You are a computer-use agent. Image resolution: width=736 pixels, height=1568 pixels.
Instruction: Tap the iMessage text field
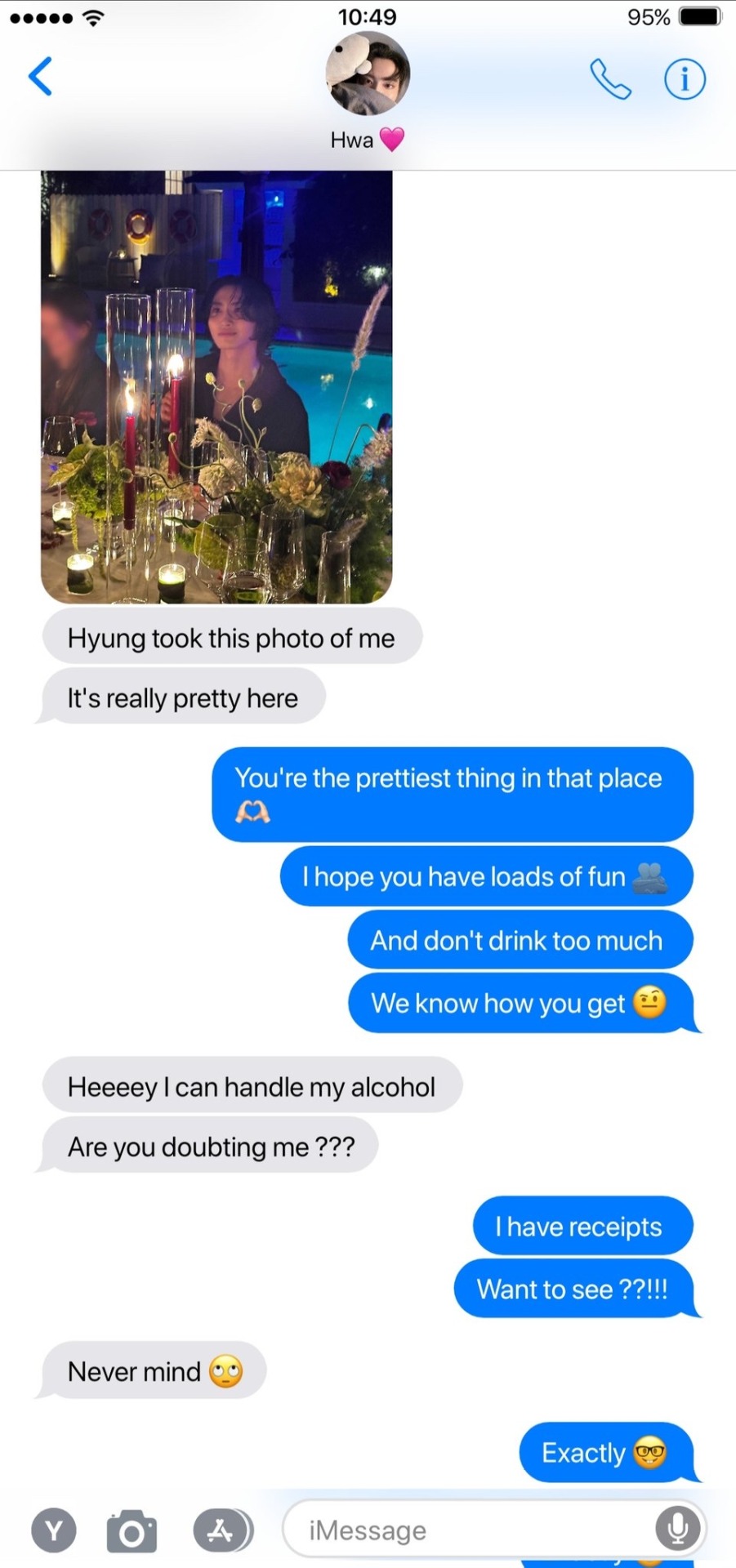[466, 1530]
